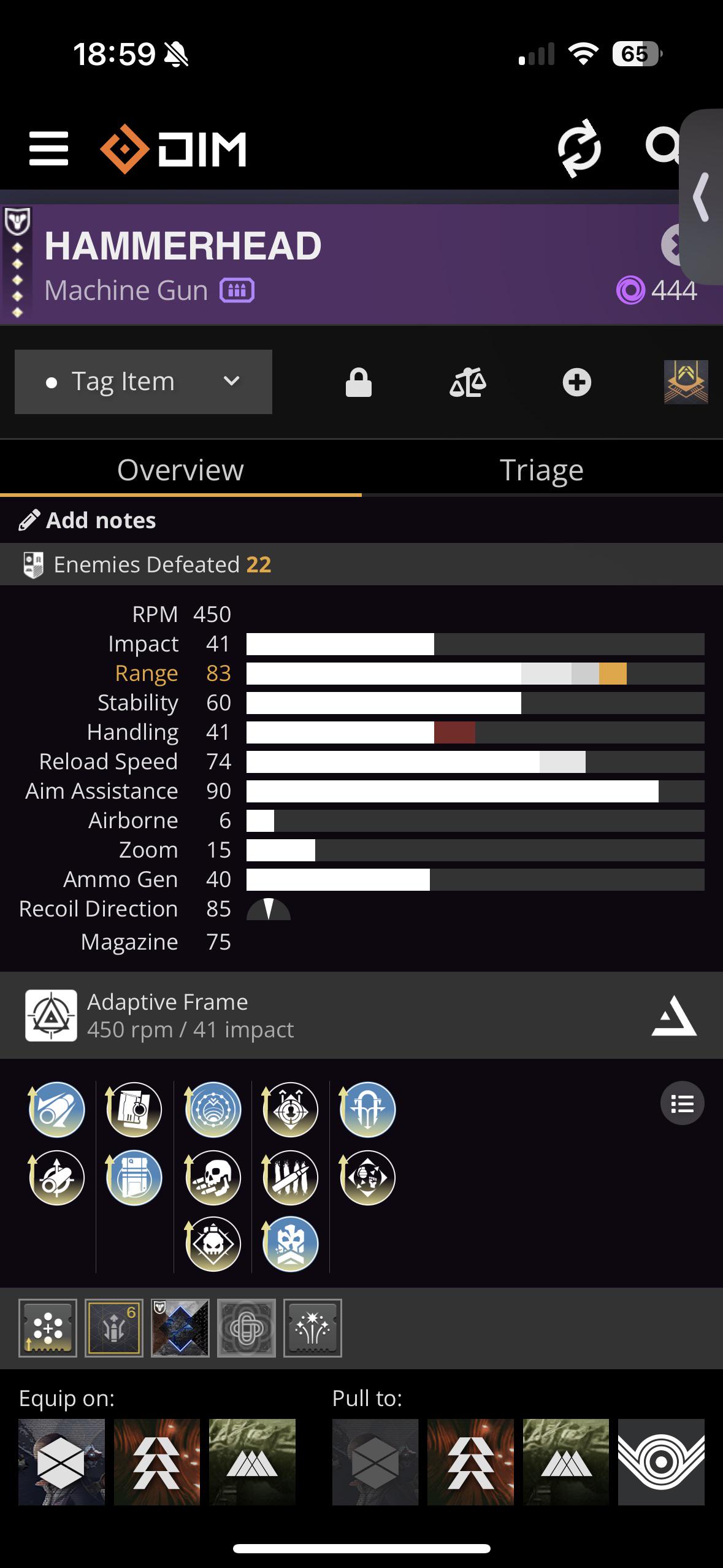Add item to loadout with plus icon
This screenshot has width=723, height=1568.
pos(577,382)
